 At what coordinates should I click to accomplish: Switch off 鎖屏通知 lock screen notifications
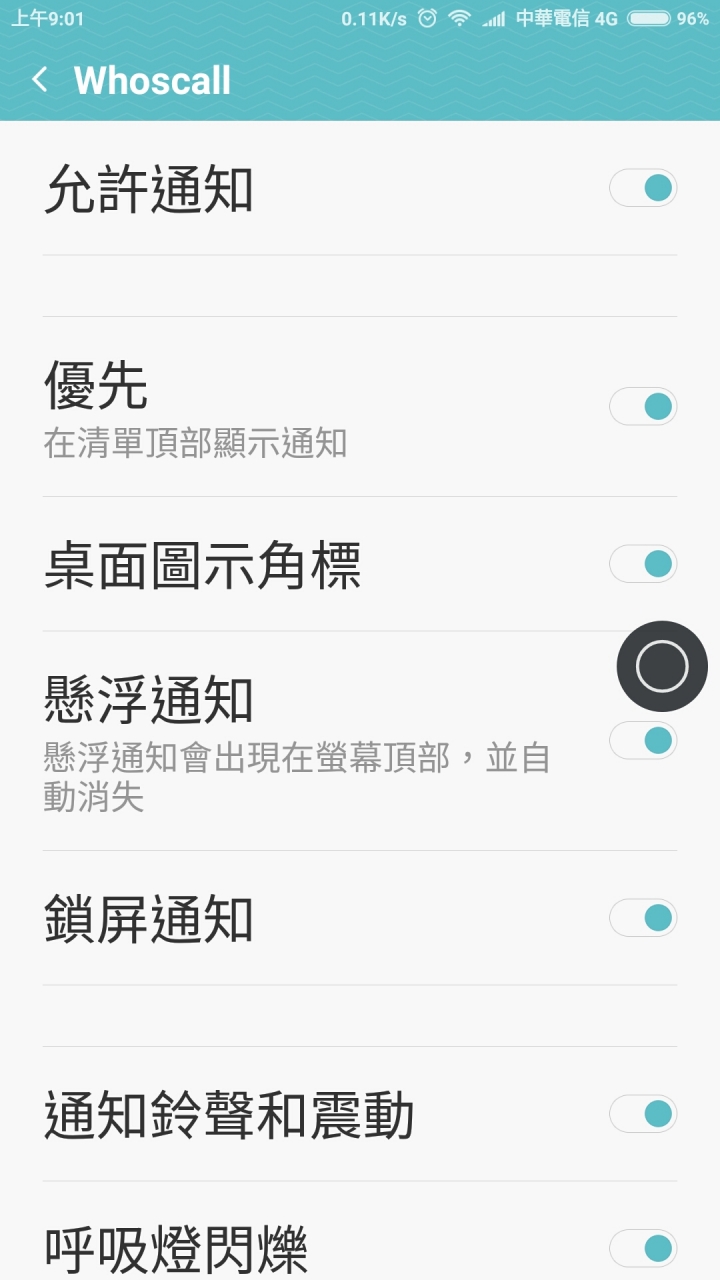coord(643,918)
